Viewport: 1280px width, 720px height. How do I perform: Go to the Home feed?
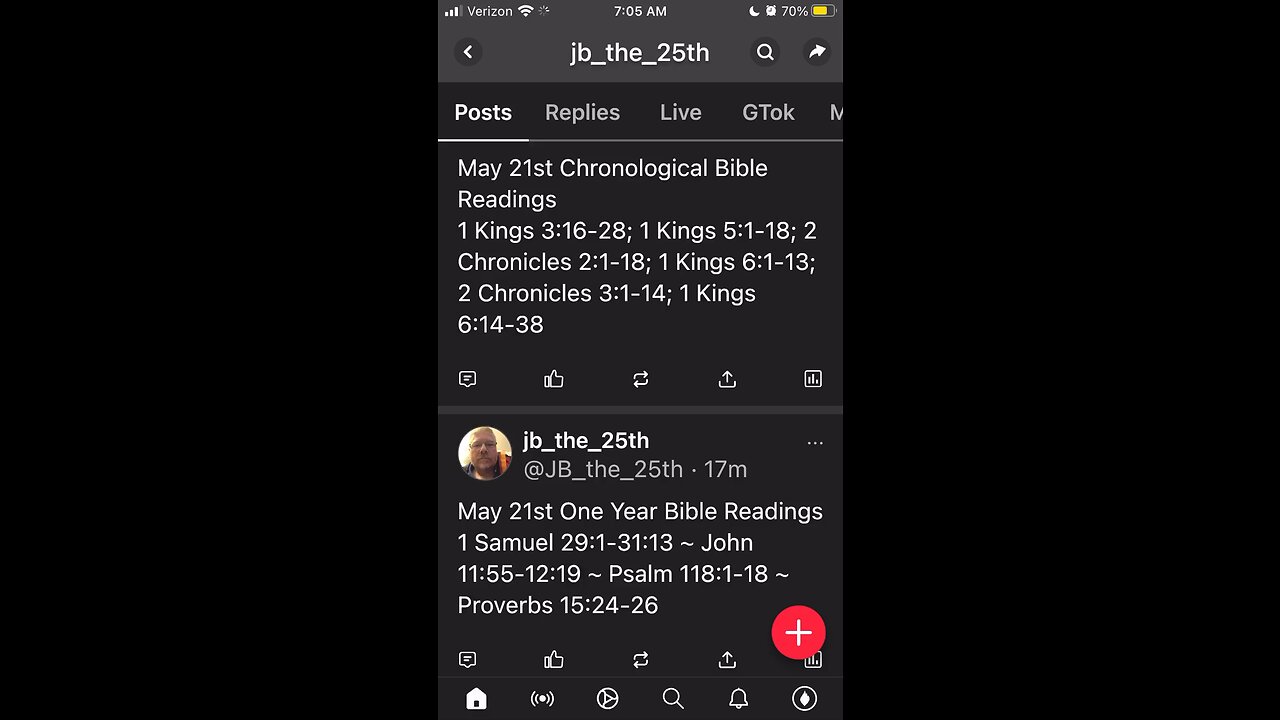coord(476,699)
